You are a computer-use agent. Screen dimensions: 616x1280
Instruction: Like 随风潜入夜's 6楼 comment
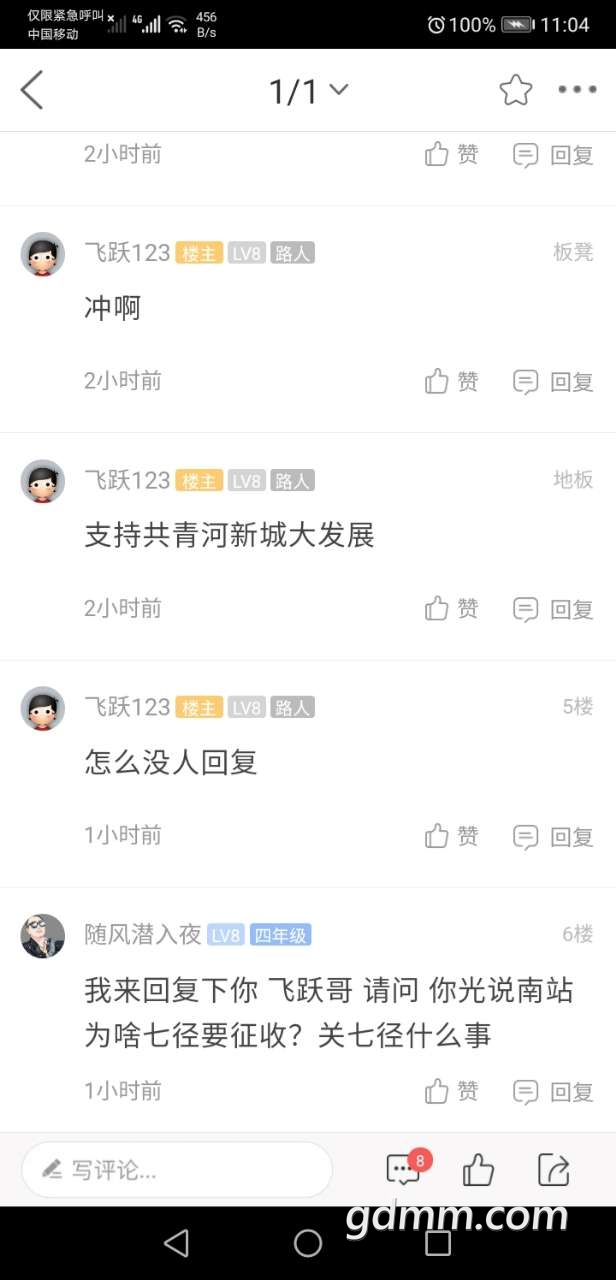tap(452, 1090)
